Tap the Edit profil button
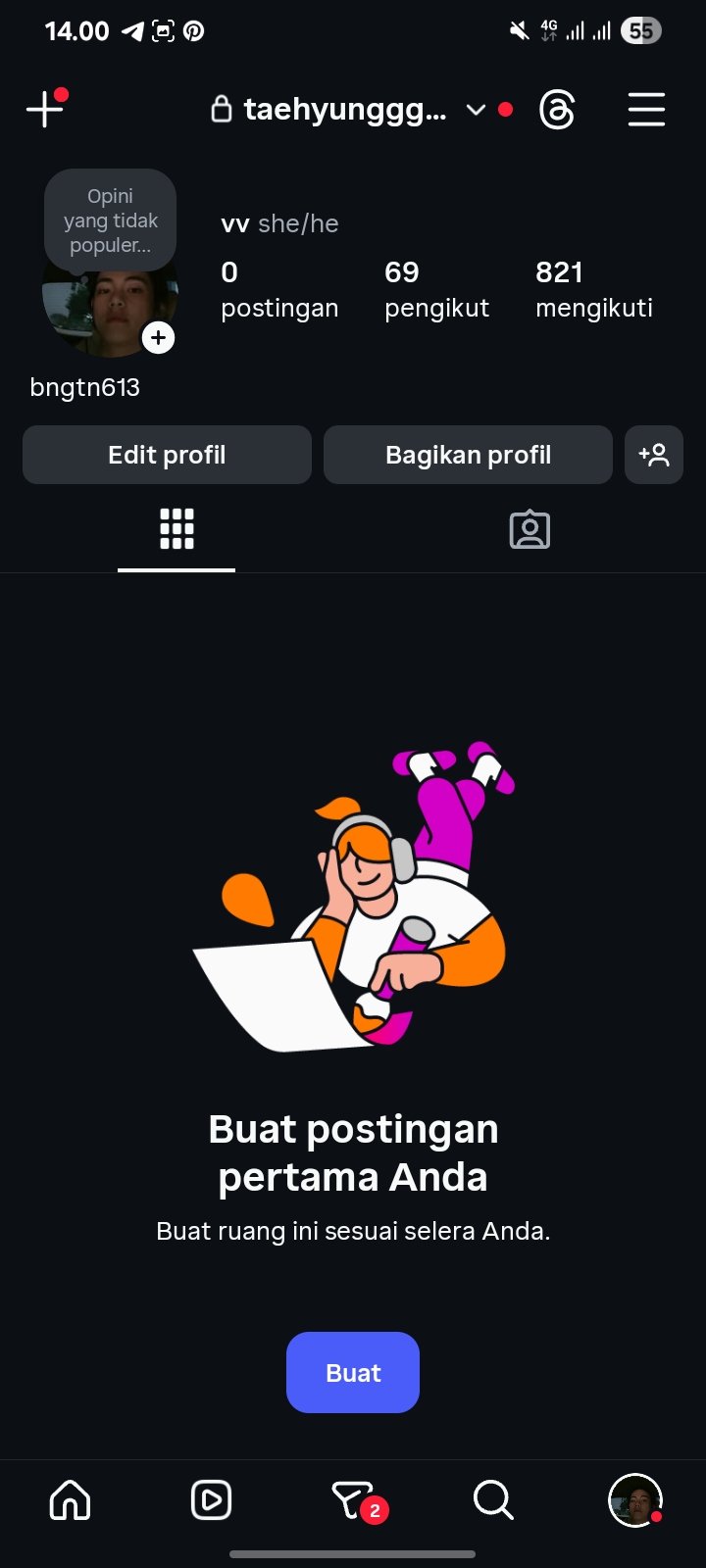Viewport: 706px width, 1568px height. click(167, 455)
